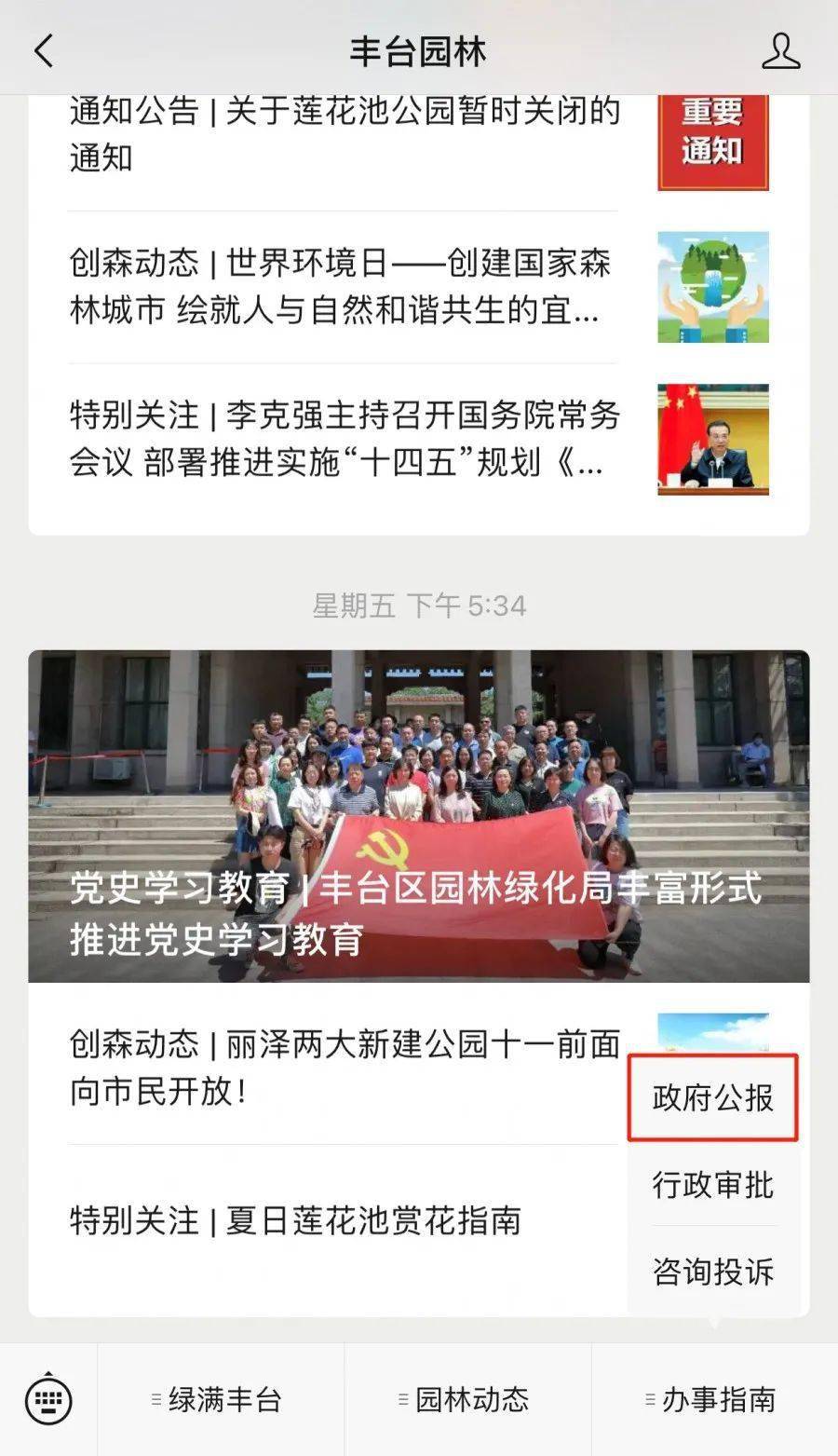Collapse the 办事指南 menu
Image resolution: width=838 pixels, height=1456 pixels.
click(714, 1399)
